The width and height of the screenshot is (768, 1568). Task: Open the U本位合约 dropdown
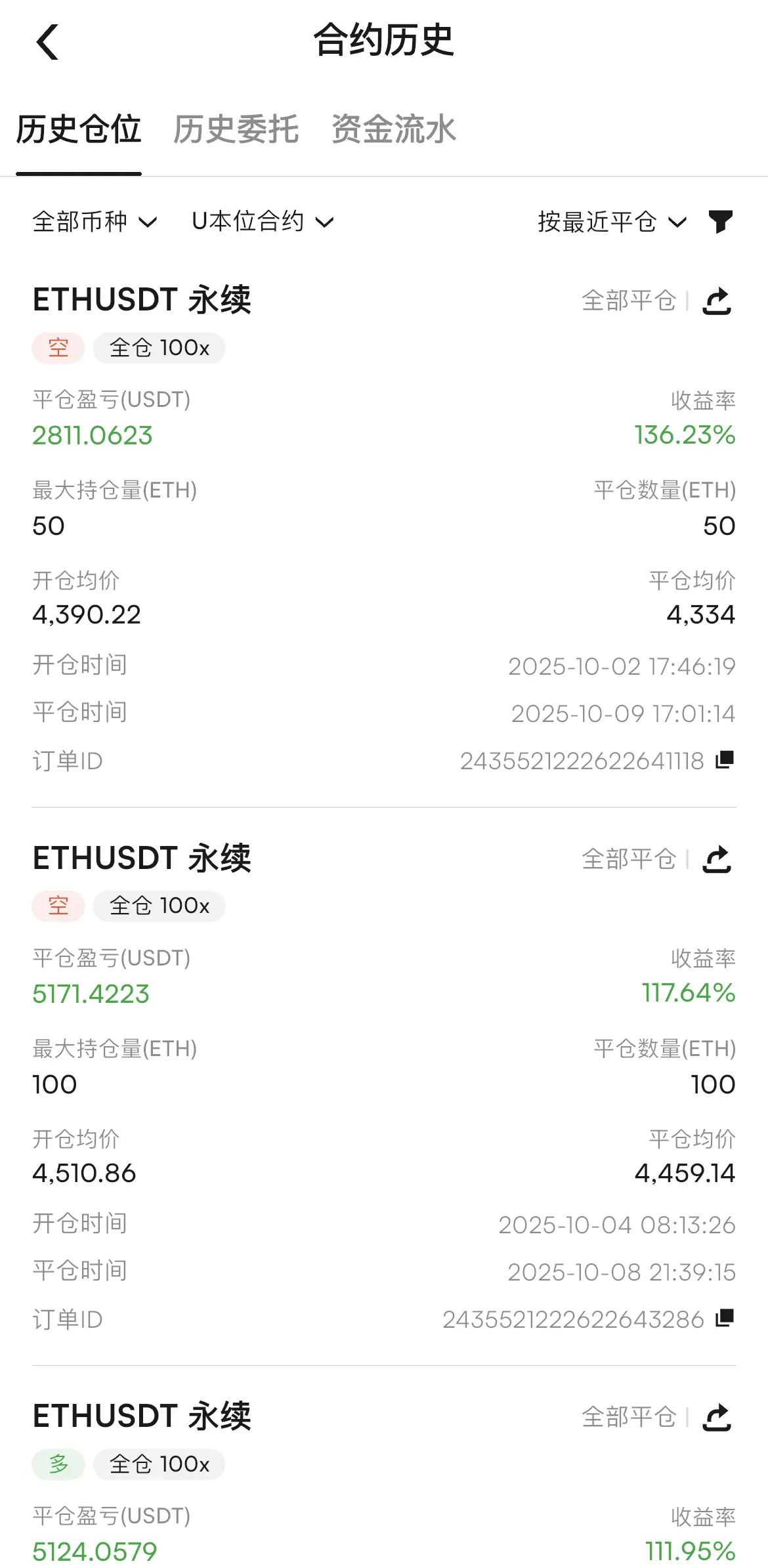(x=263, y=222)
